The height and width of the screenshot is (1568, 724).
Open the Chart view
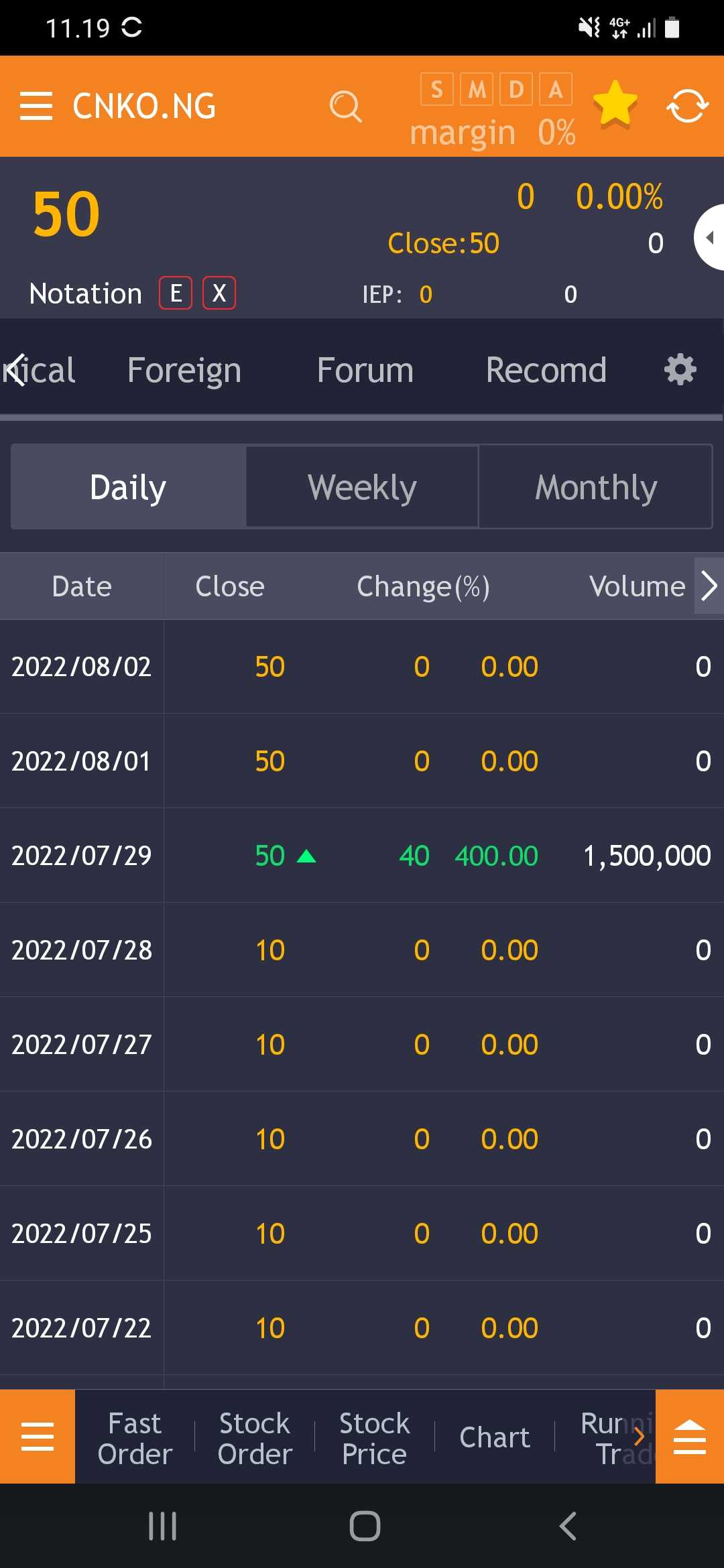coord(494,1436)
